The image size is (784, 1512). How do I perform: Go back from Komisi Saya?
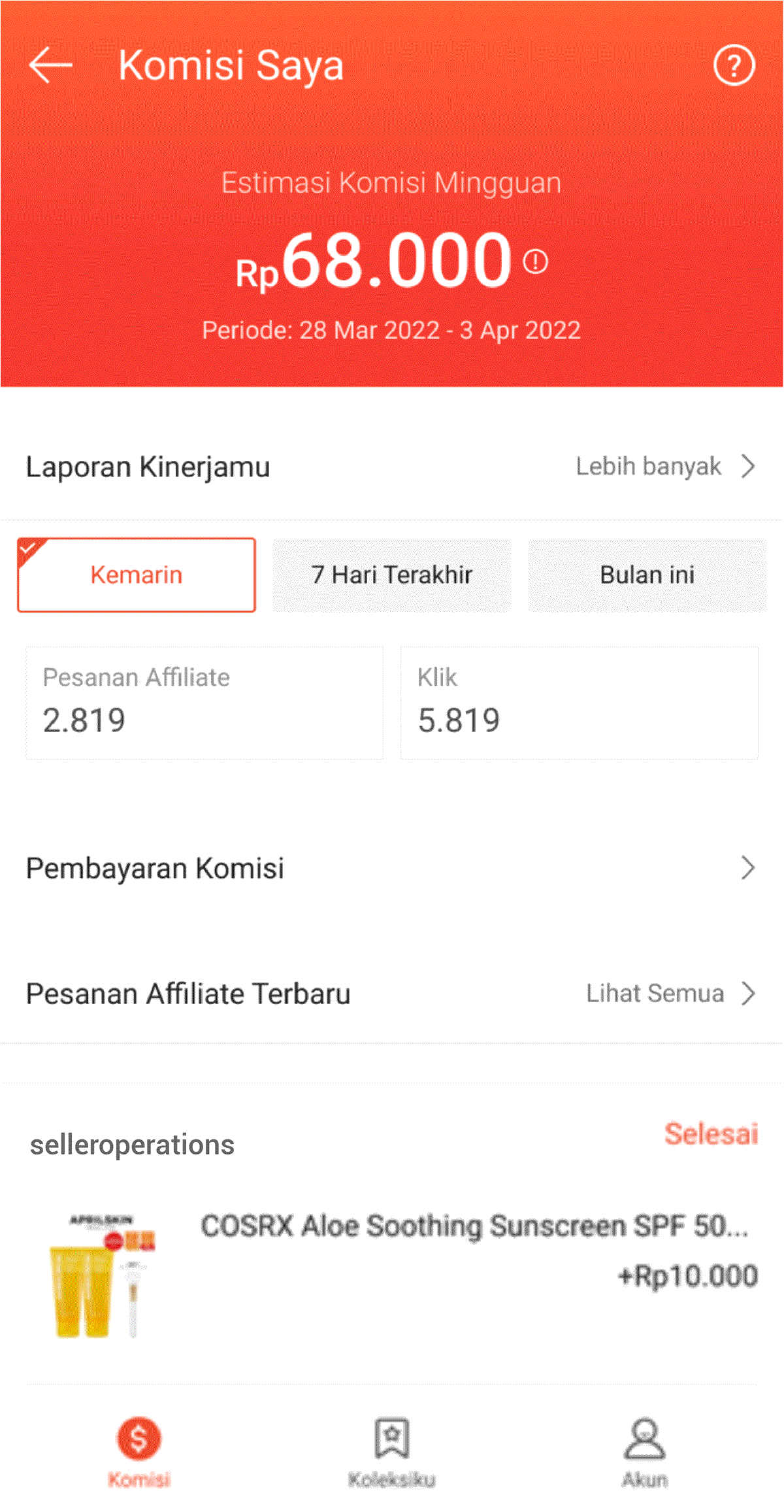(x=50, y=65)
